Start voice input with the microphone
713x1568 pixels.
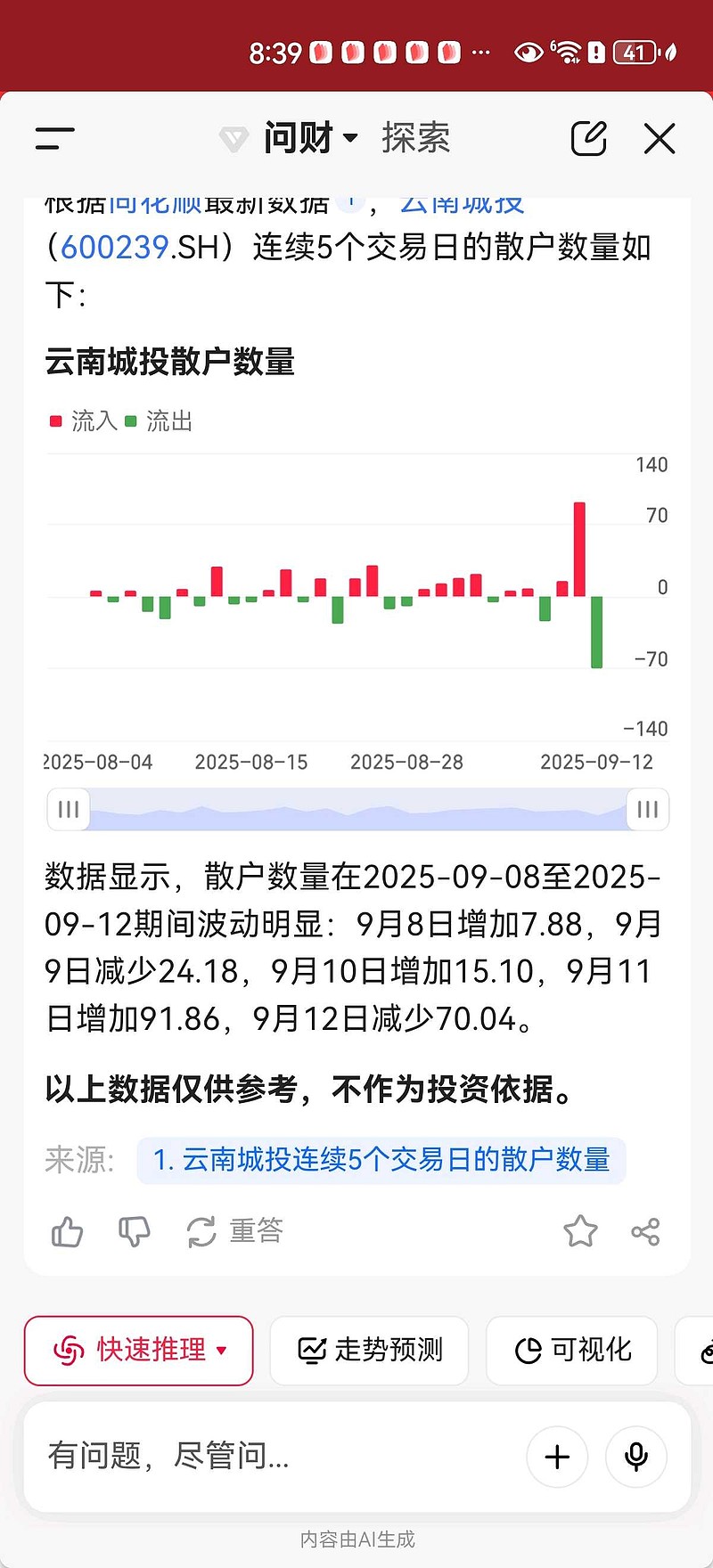(635, 1457)
